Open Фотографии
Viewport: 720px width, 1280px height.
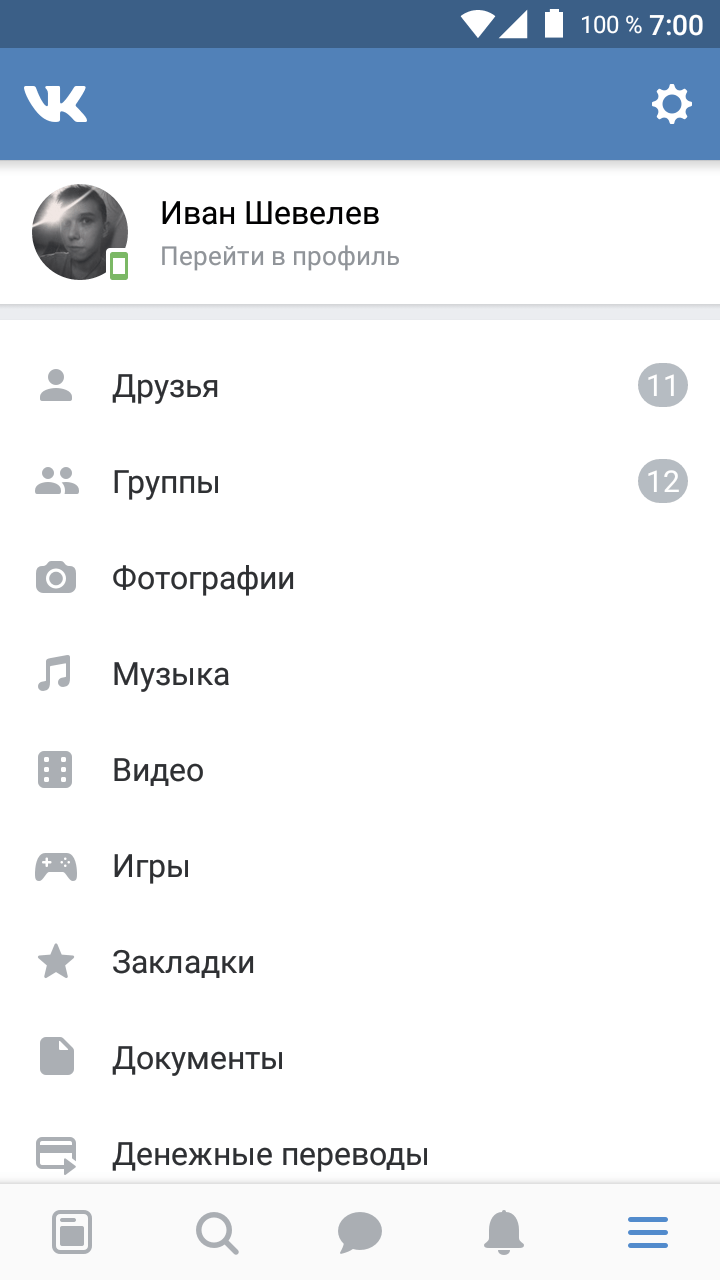(203, 578)
